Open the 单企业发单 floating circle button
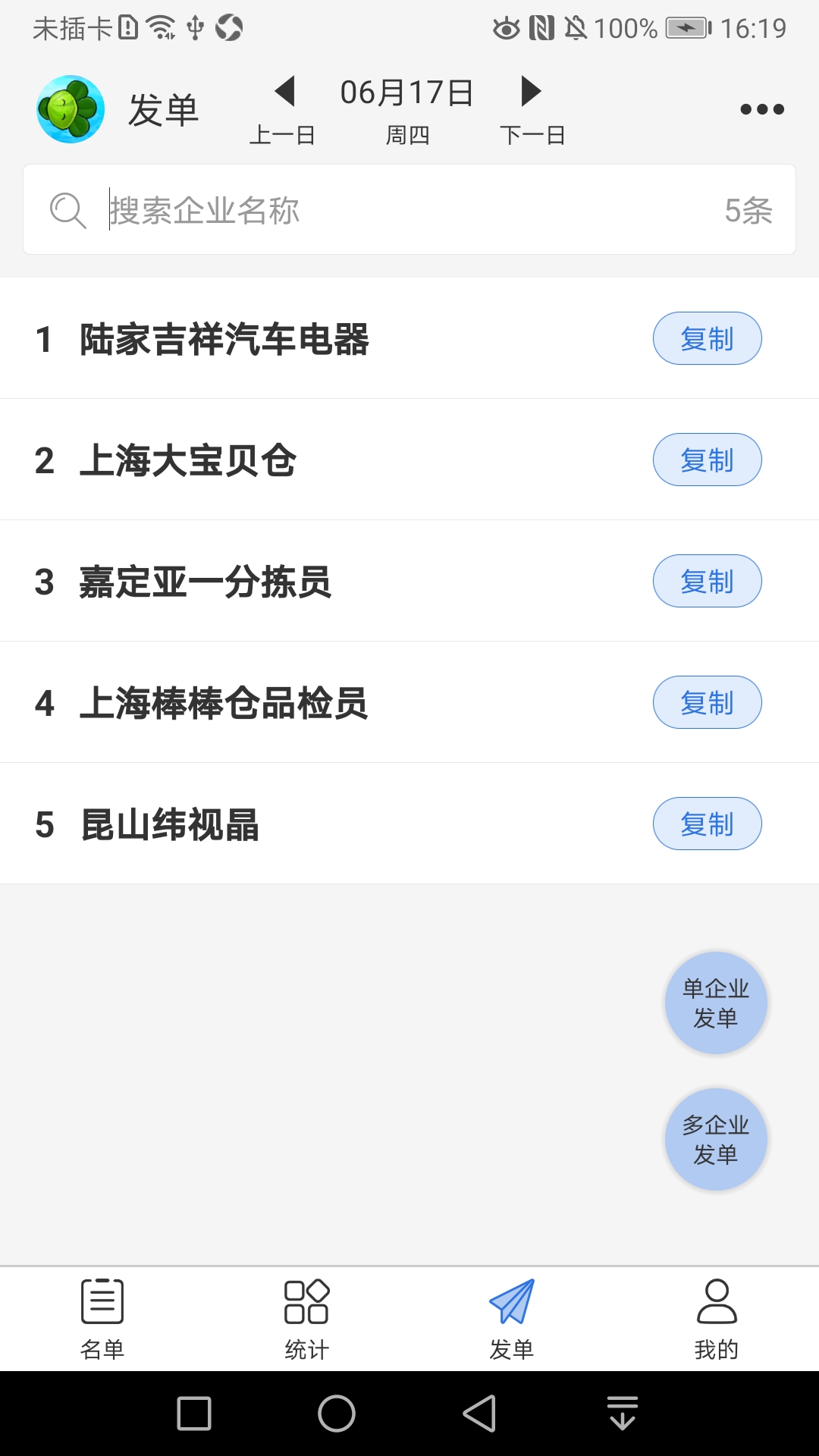Screen dimensions: 819x1456 pyautogui.click(x=716, y=1003)
